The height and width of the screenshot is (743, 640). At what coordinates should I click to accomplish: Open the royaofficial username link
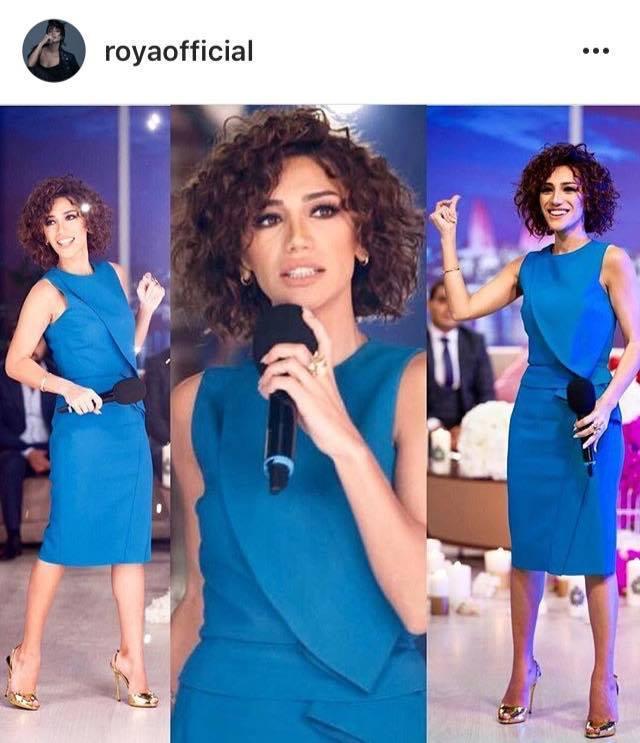click(x=178, y=51)
